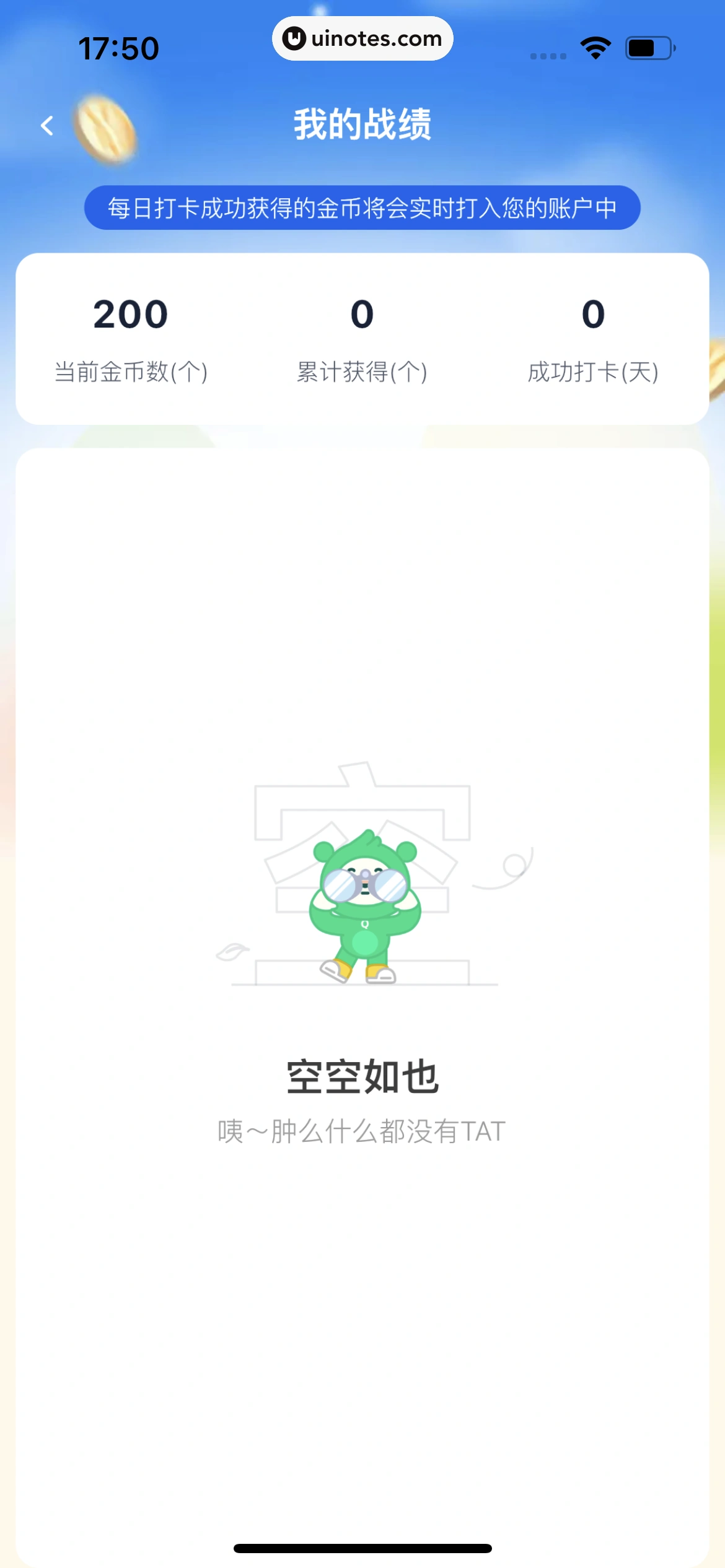725x1568 pixels.
Task: Tap the 空空如也 empty state text
Action: pos(362,1077)
